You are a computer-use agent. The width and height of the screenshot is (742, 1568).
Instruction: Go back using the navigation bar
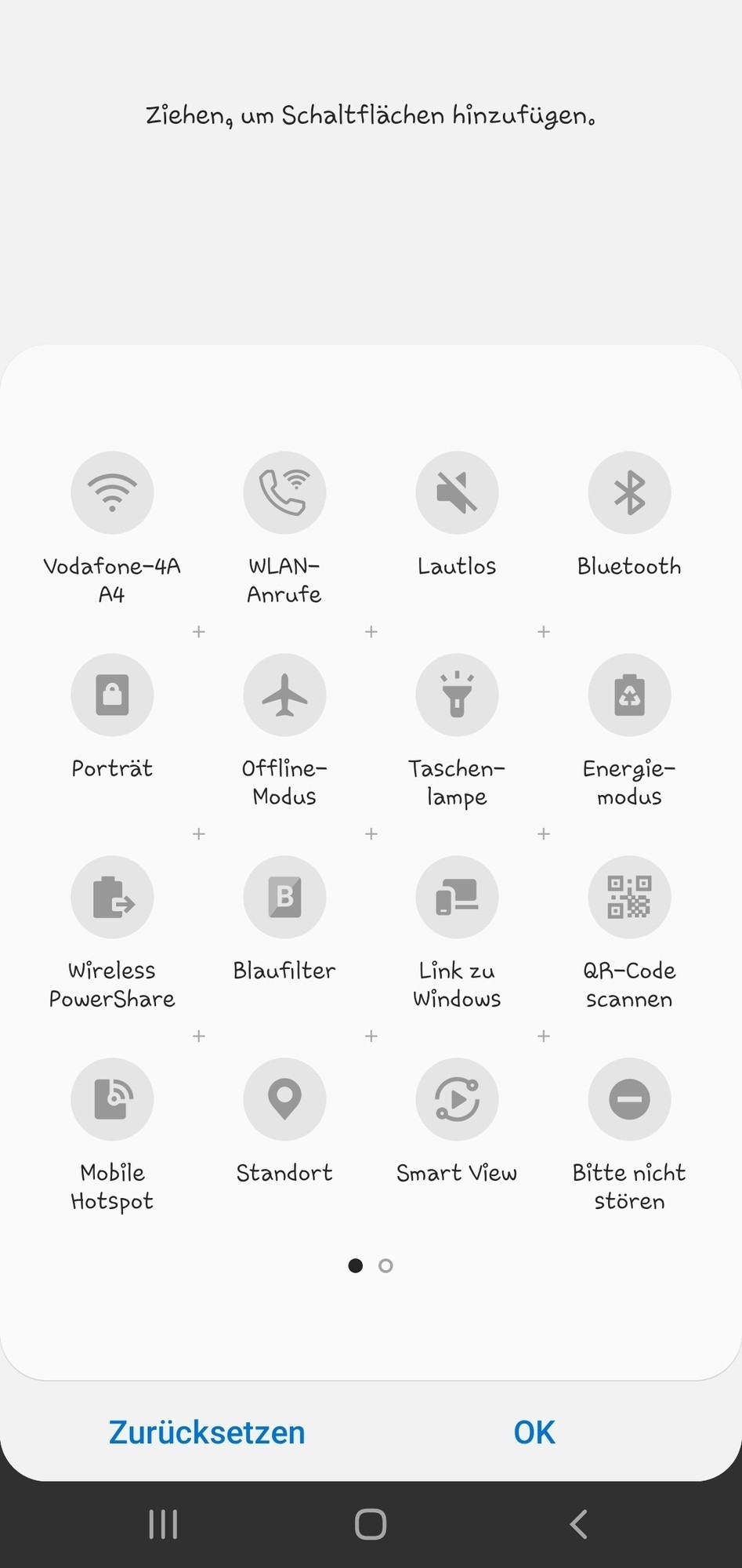pos(578,1525)
